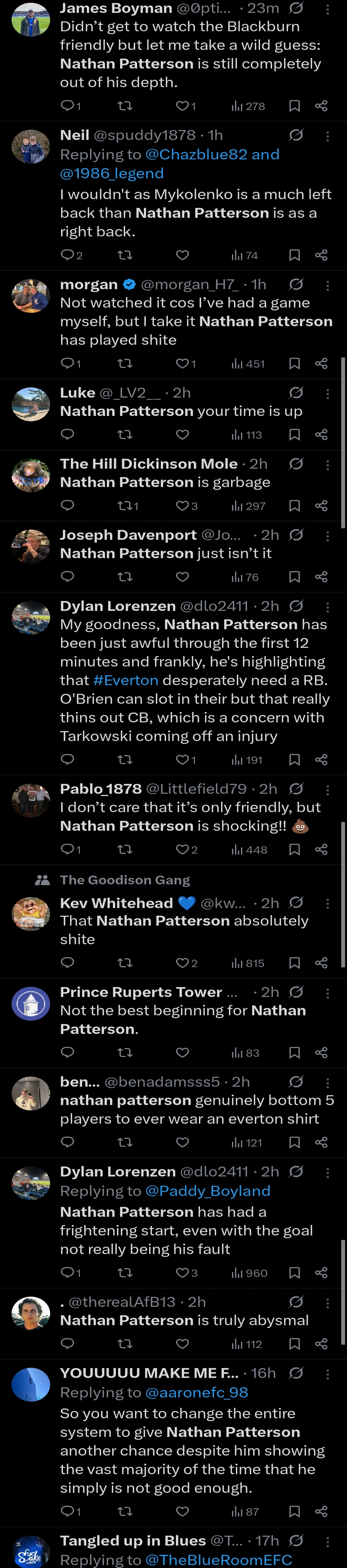This screenshot has height=1568, width=347.
Task: Open the @TheBlueRoomEFC mention
Action: (x=218, y=1559)
